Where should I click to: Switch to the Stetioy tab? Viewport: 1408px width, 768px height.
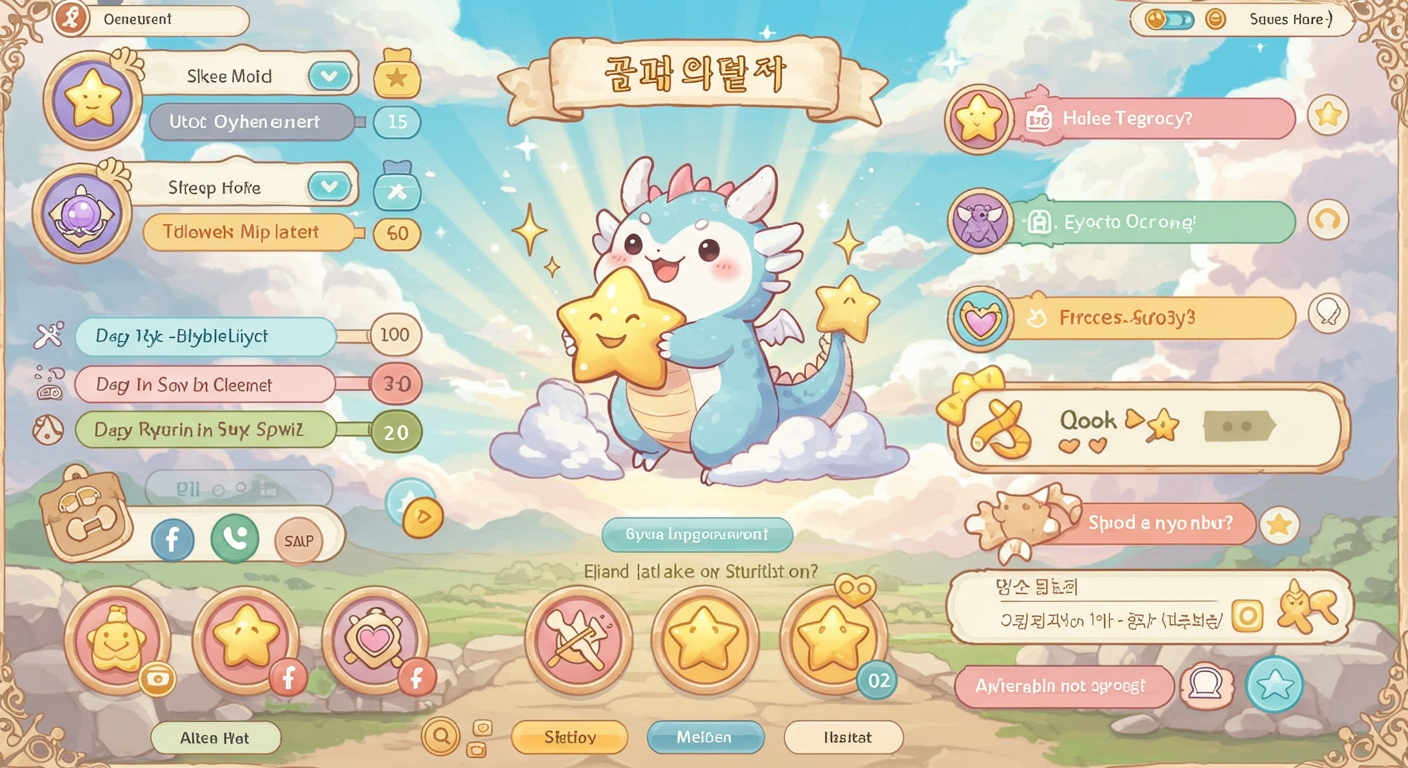click(x=570, y=738)
